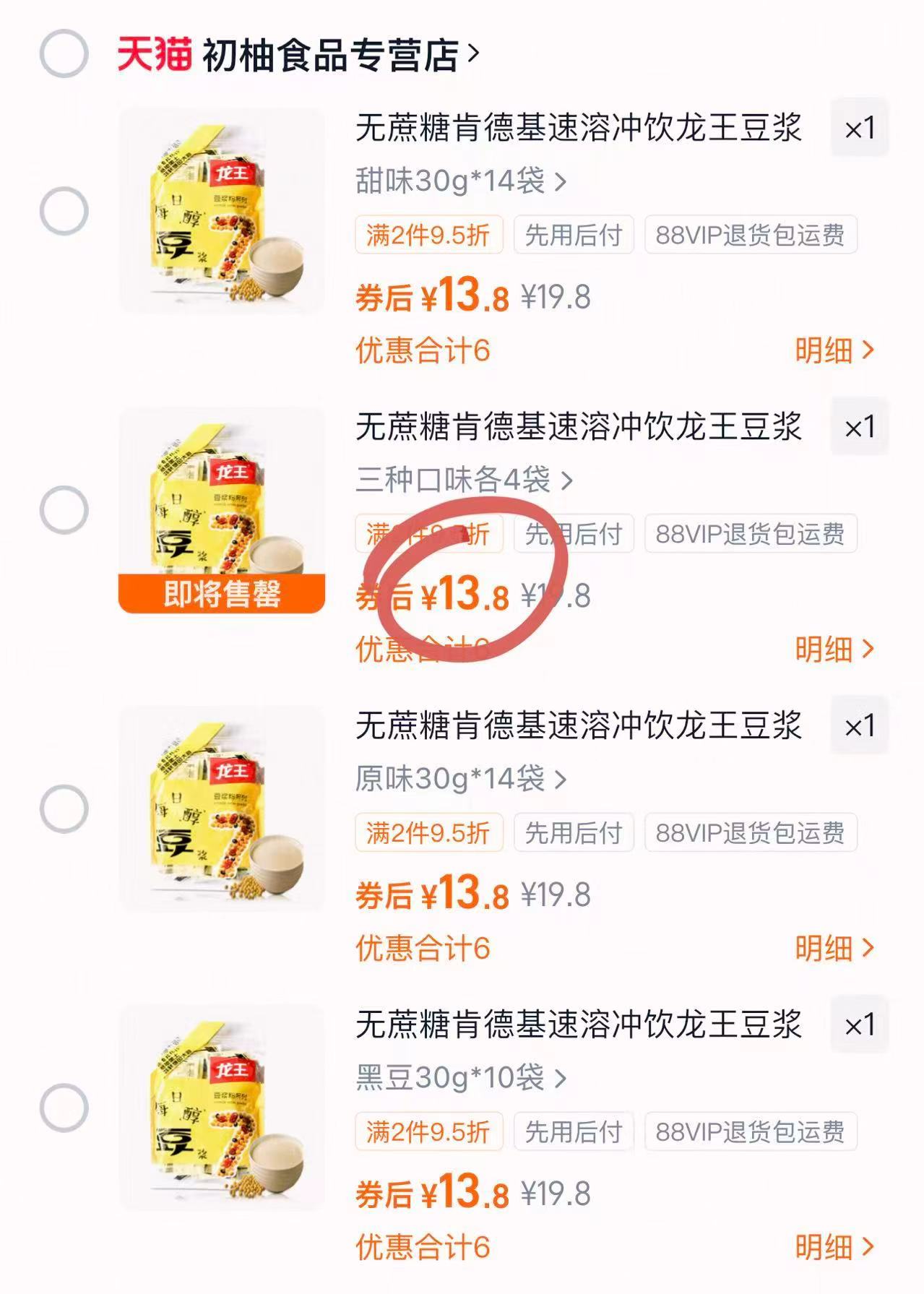Click the 天猫 Tmall logo

tap(154, 52)
